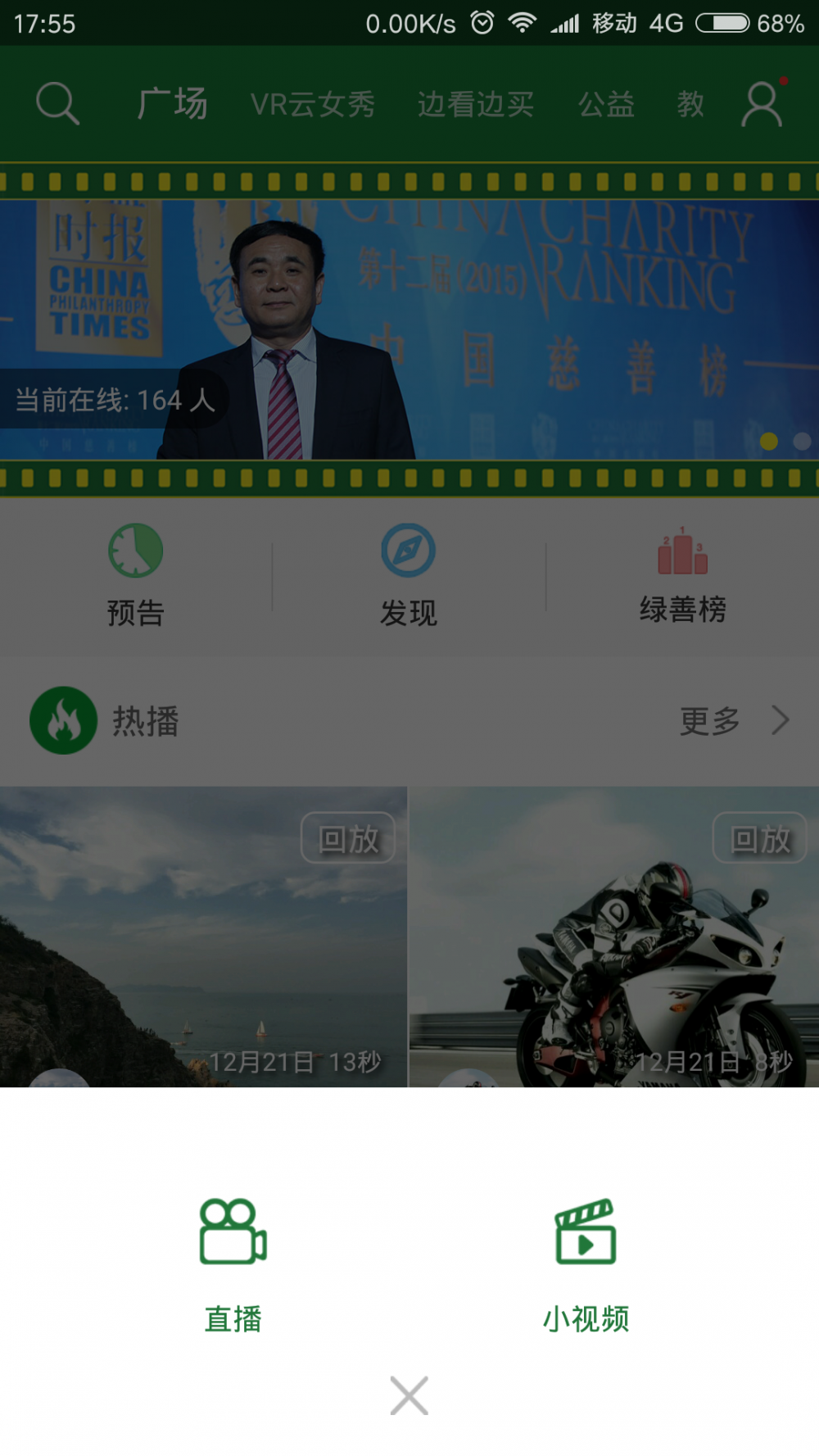Open the China Charity Ranking banner
This screenshot has width=819, height=1456.
tap(409, 329)
